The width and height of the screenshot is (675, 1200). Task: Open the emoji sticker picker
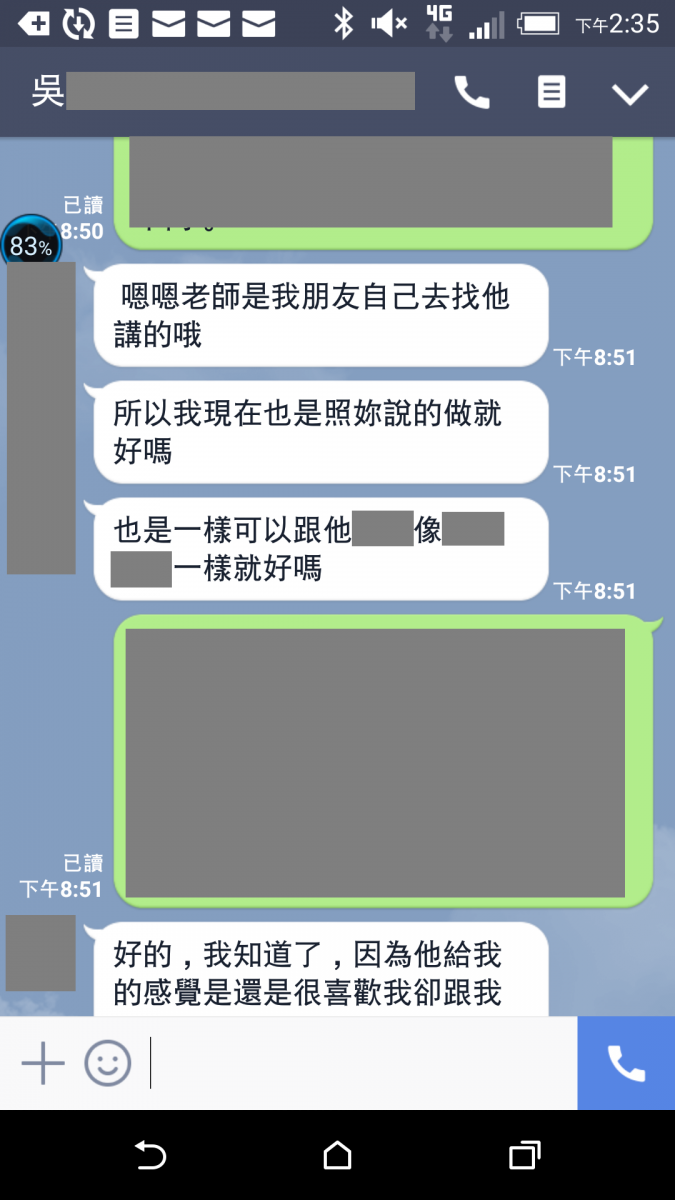pos(108,1063)
